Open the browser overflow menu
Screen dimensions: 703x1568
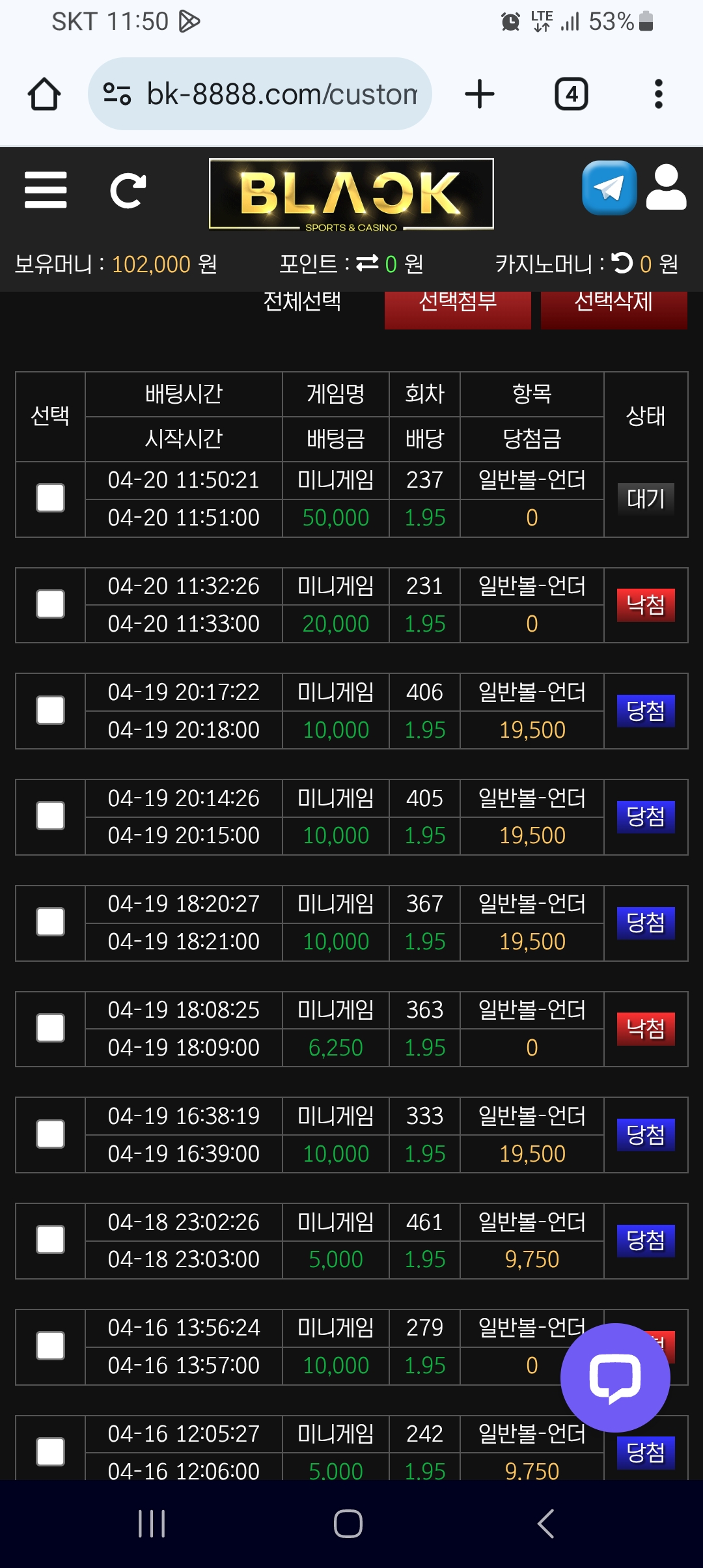[658, 94]
